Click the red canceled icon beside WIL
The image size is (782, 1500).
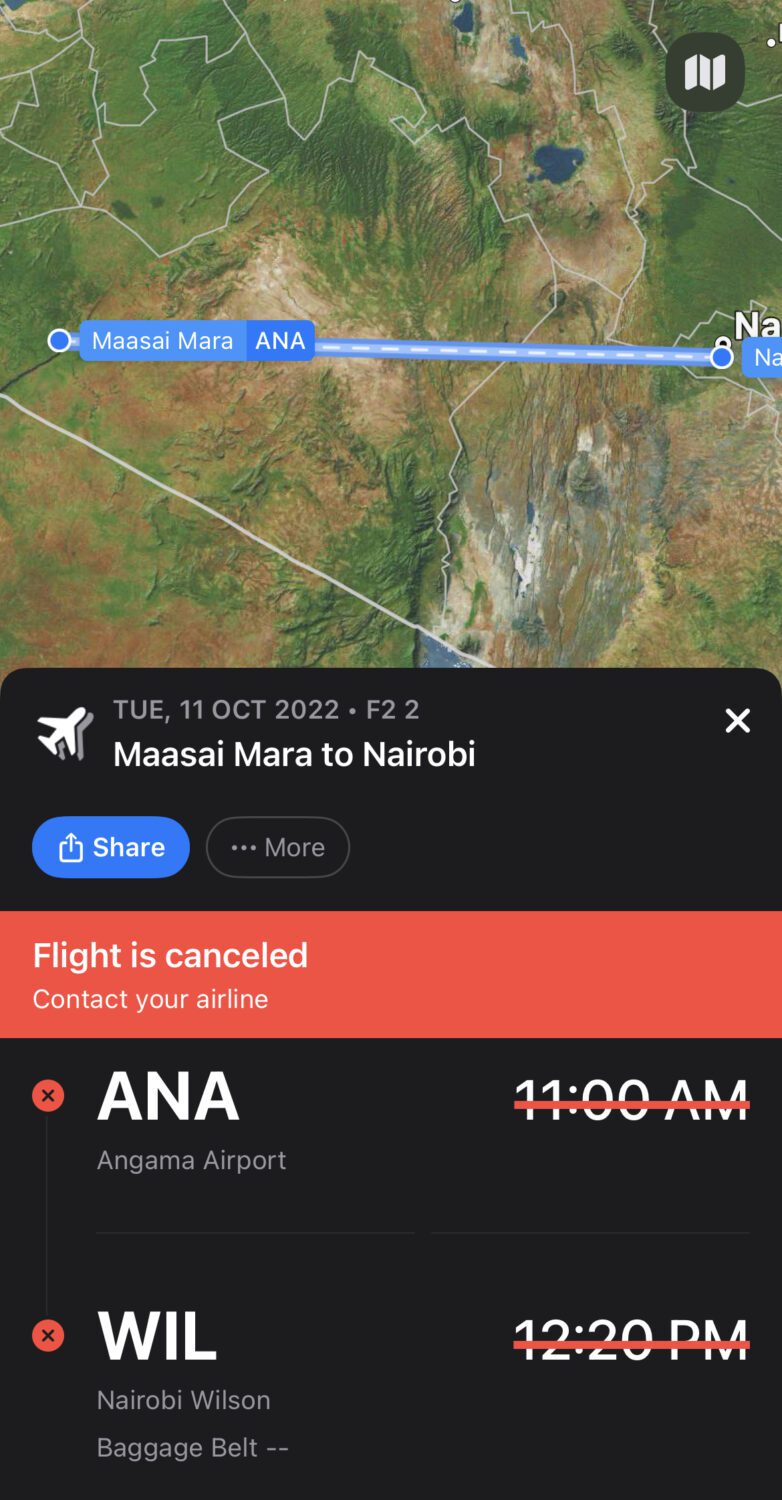(47, 1336)
